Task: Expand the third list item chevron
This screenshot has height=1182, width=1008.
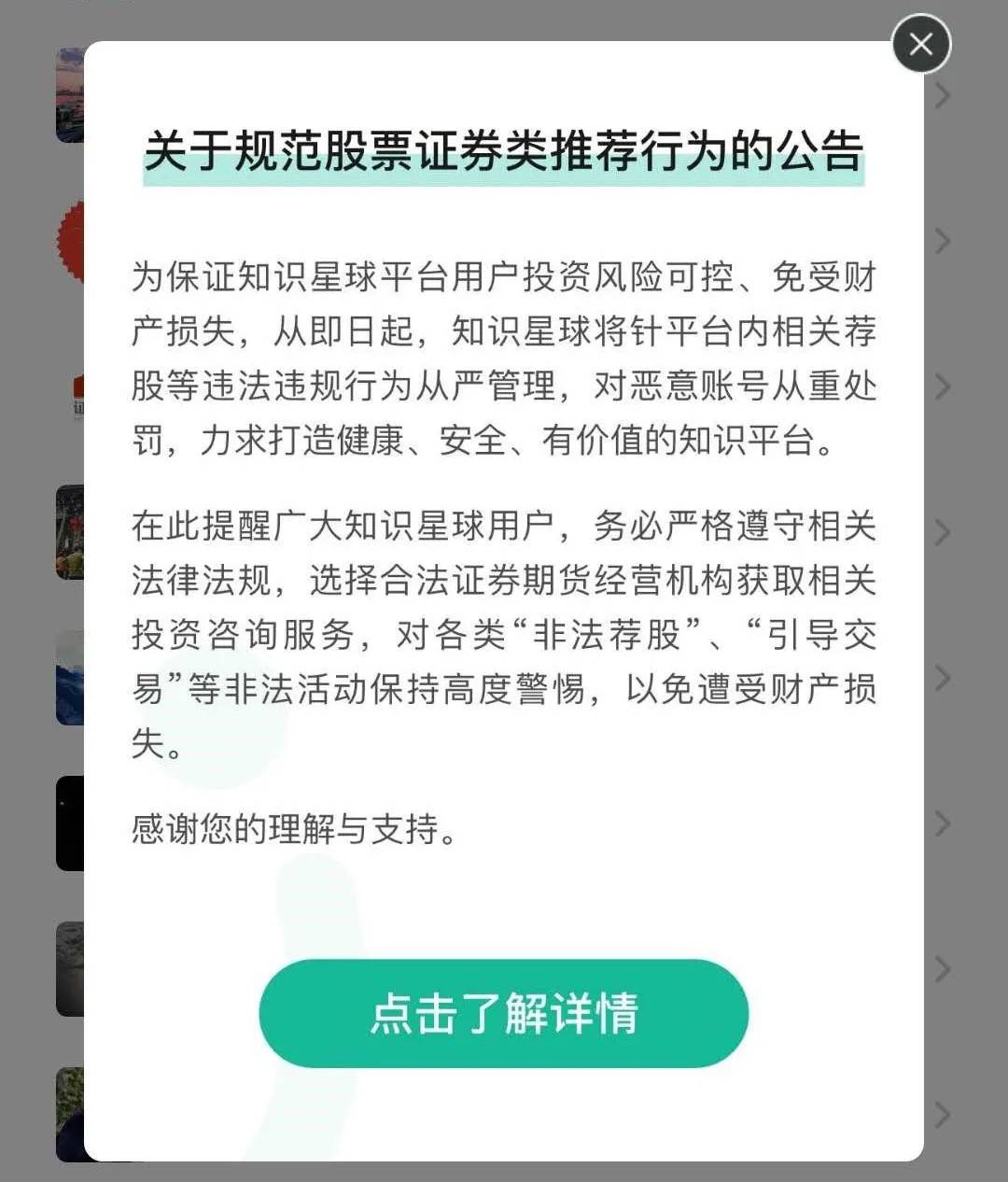Action: (943, 385)
